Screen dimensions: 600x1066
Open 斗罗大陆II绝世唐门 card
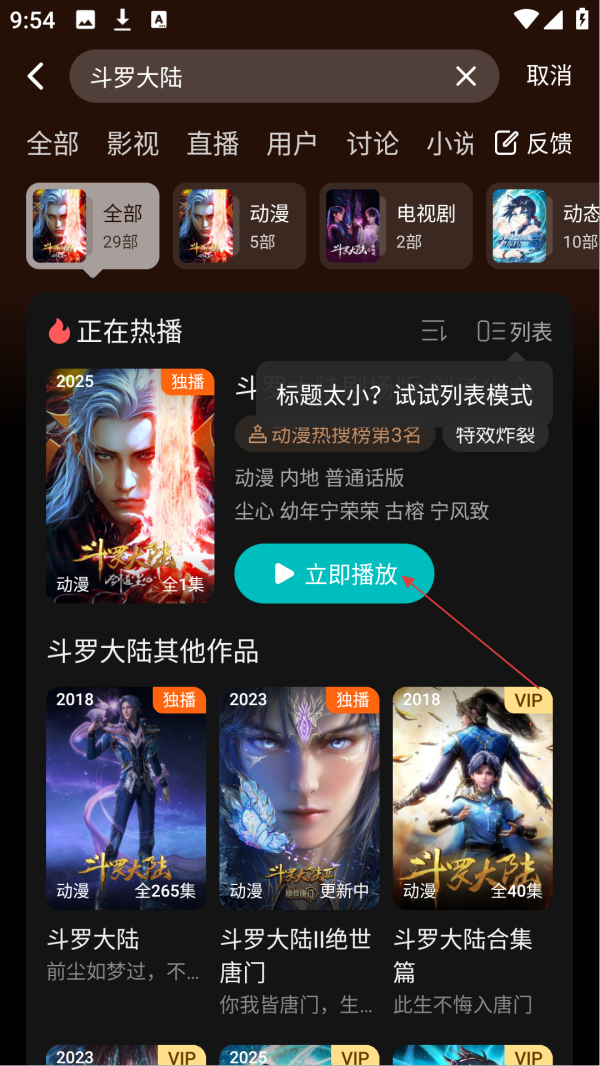(299, 798)
